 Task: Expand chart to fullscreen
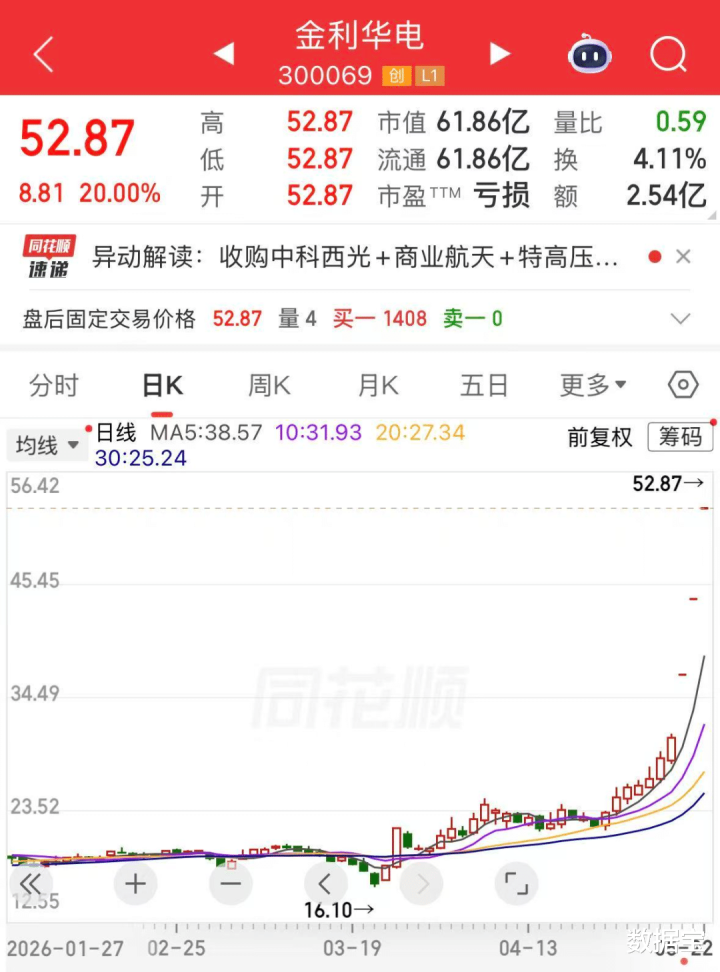(516, 883)
